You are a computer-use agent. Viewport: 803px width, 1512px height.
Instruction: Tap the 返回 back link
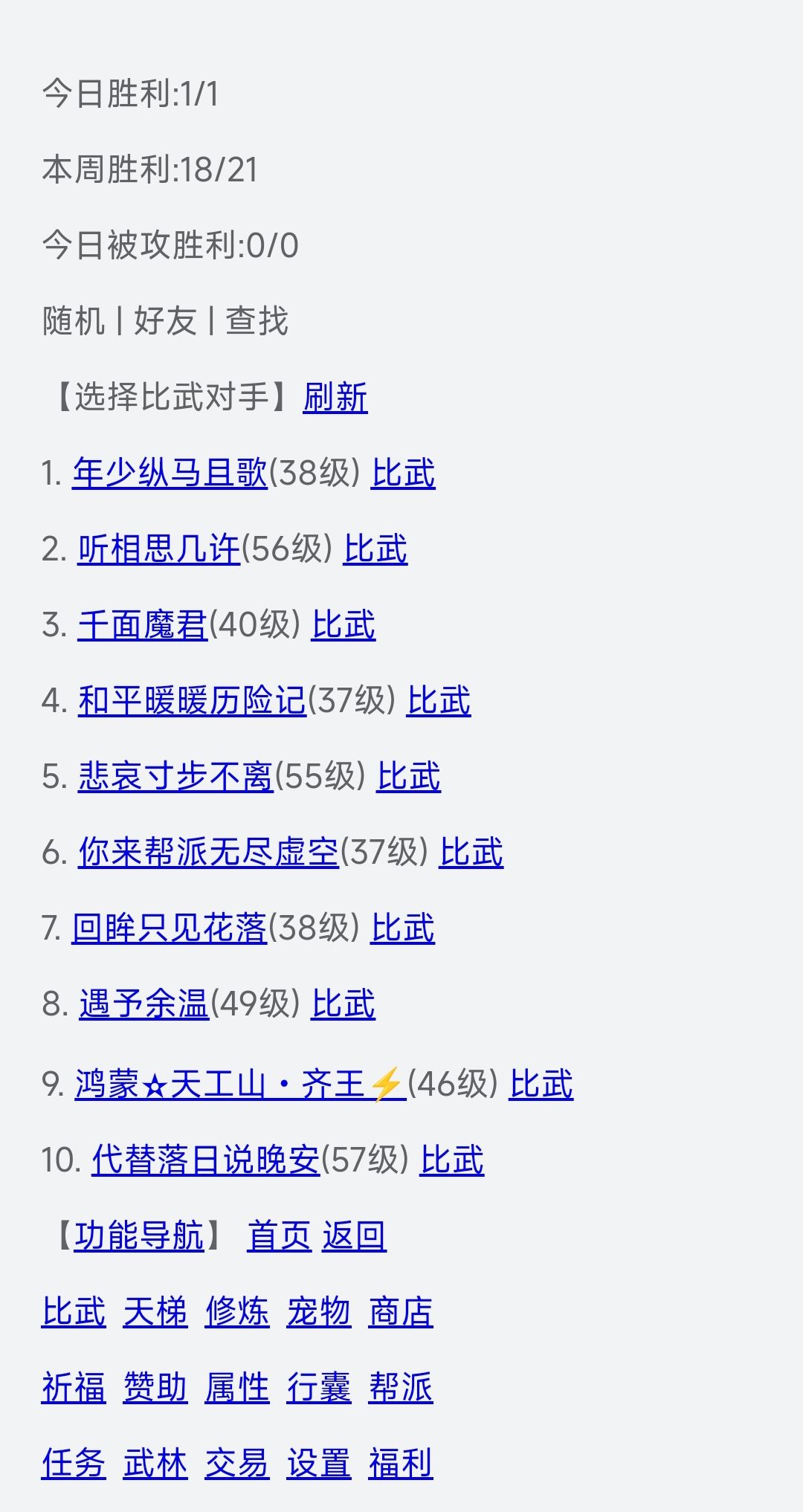tap(355, 1235)
